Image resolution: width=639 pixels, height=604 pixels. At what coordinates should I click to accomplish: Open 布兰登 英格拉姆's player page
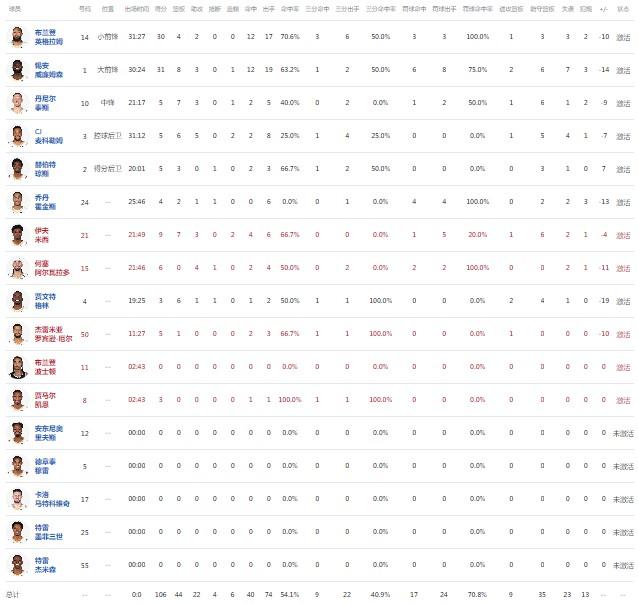click(47, 38)
